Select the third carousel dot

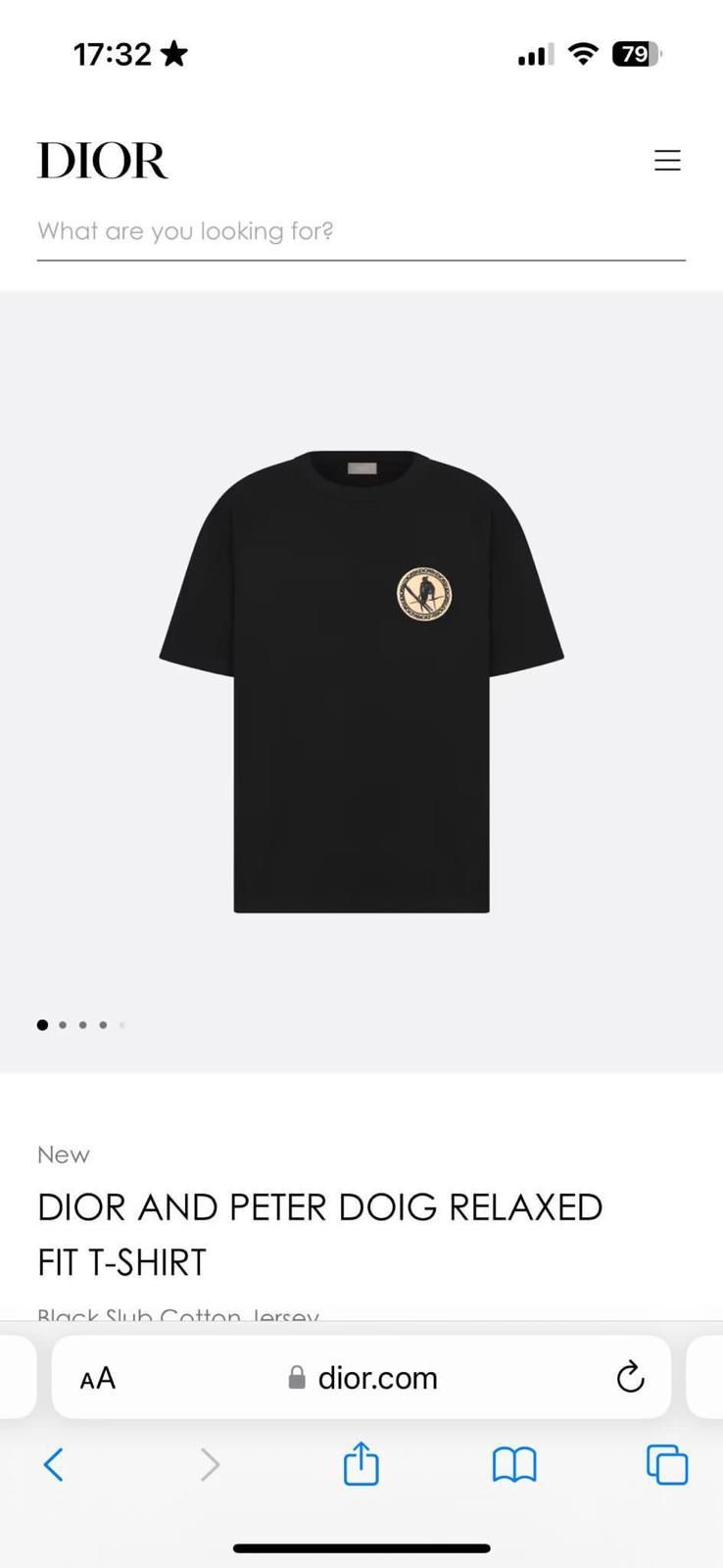tap(82, 1024)
